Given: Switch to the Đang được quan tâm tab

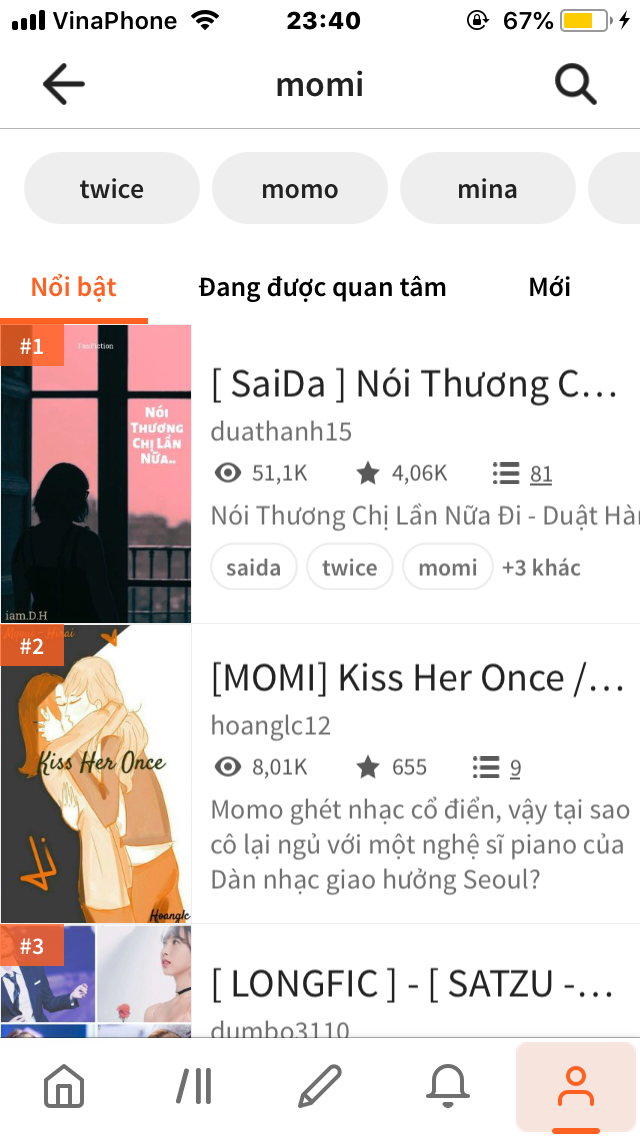Looking at the screenshot, I should [322, 288].
